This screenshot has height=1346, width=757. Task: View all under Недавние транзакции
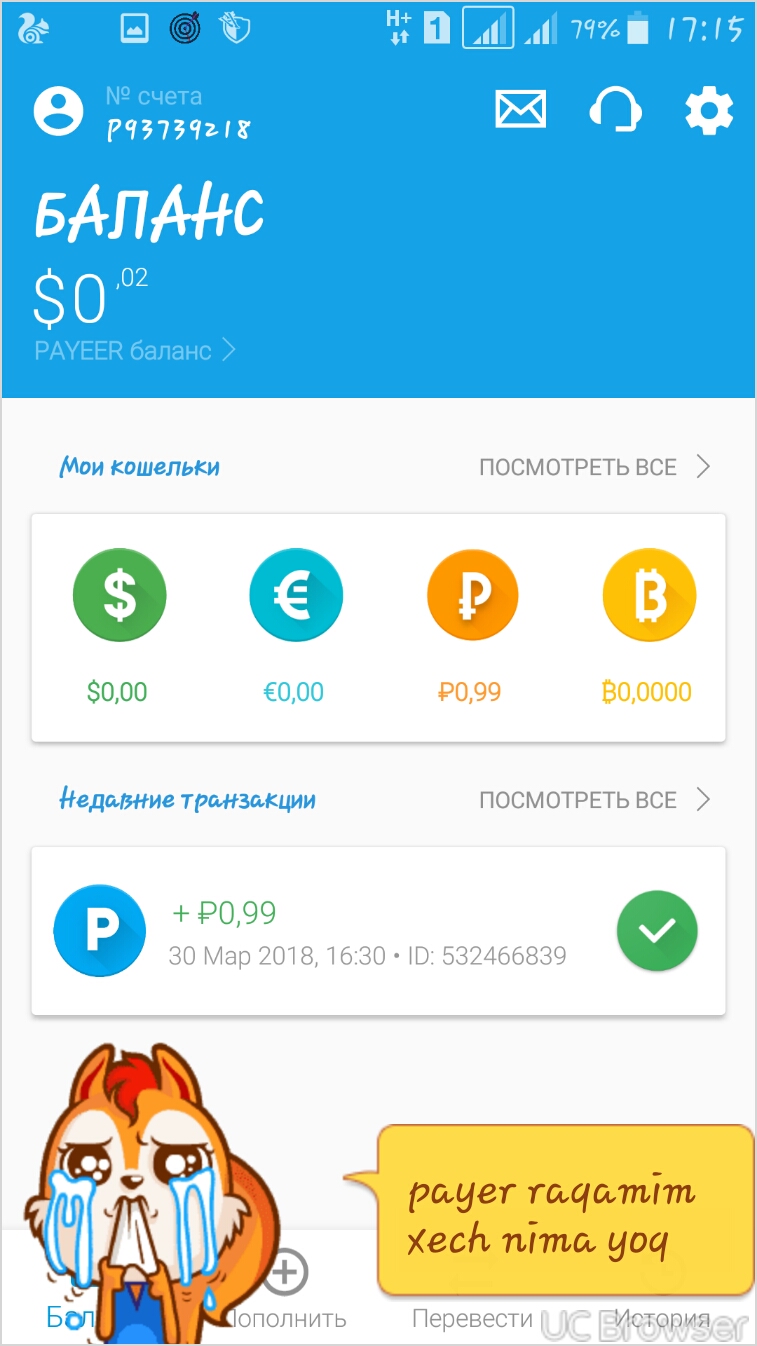[x=594, y=800]
